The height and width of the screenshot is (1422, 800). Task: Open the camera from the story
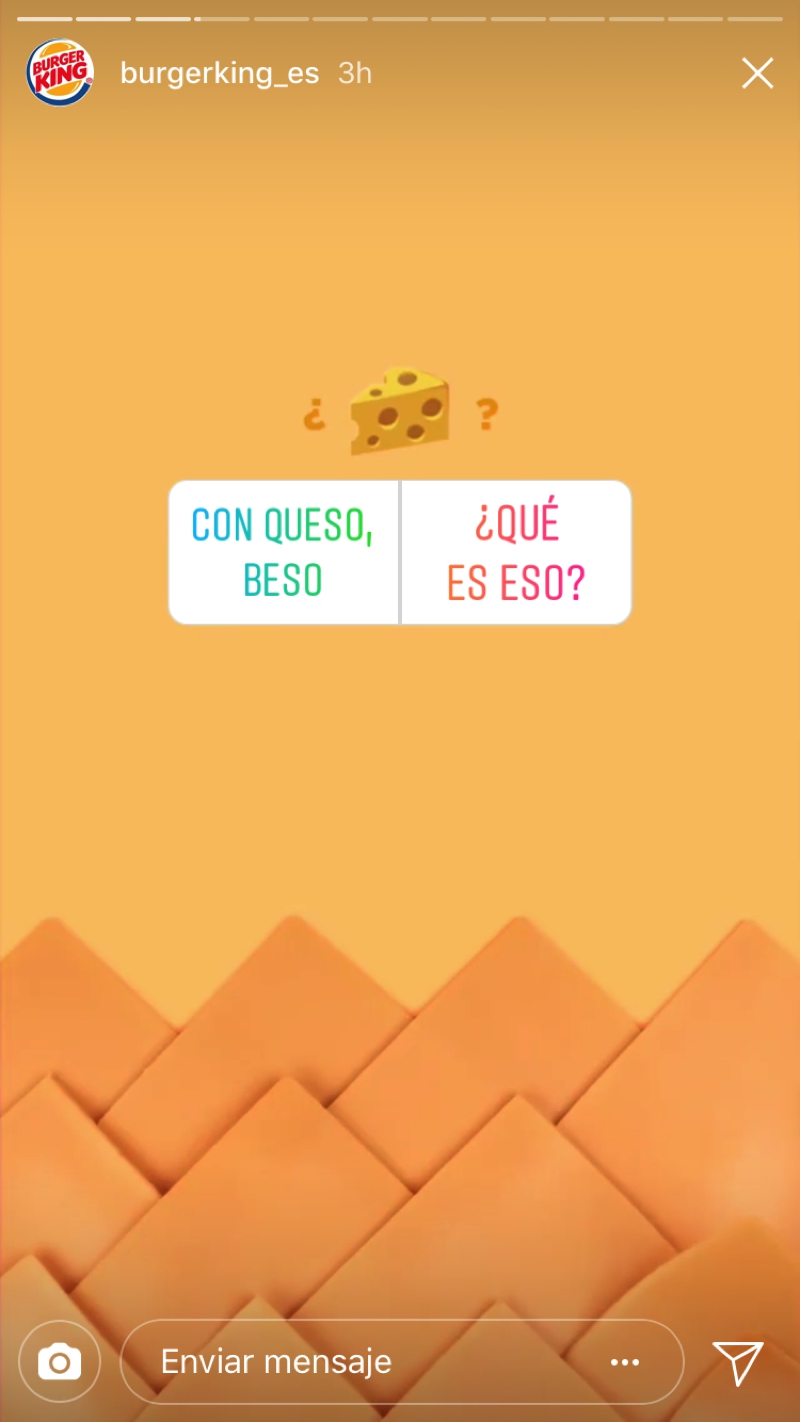pyautogui.click(x=59, y=1361)
